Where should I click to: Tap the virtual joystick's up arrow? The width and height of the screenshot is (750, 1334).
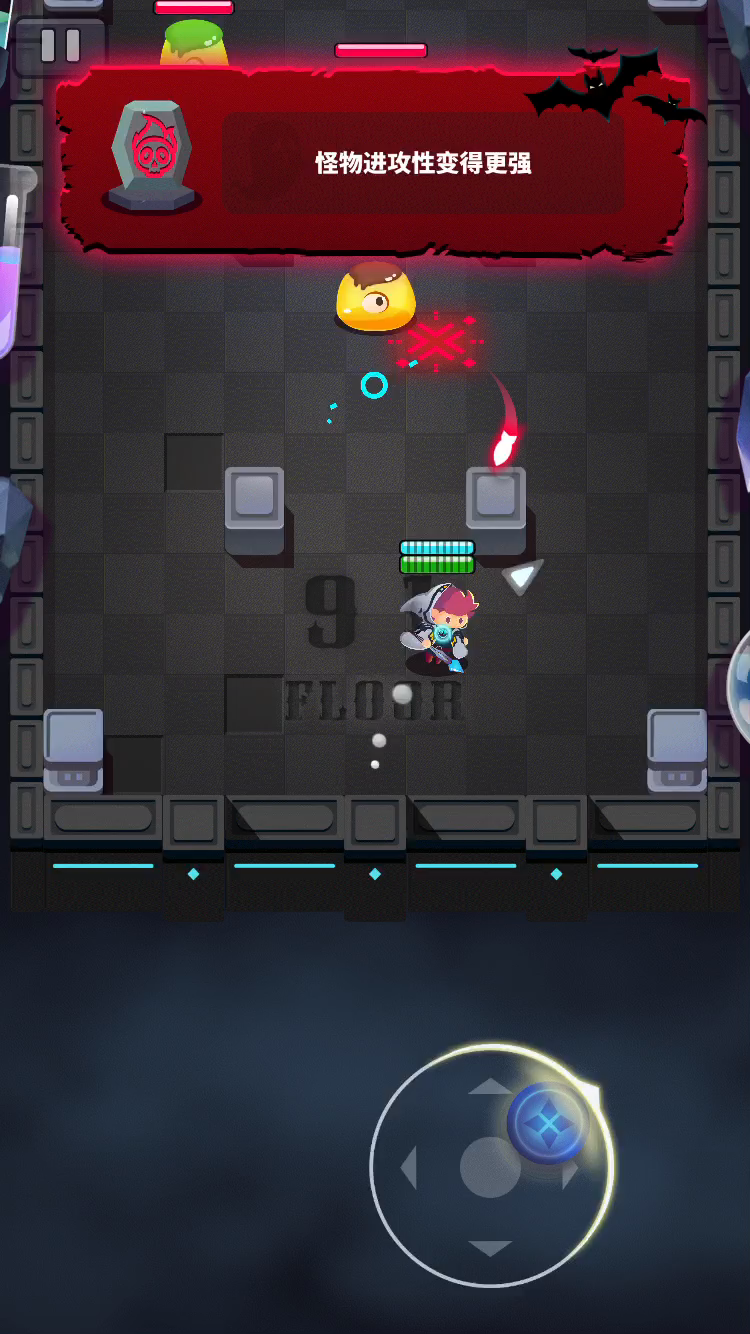pos(490,1087)
